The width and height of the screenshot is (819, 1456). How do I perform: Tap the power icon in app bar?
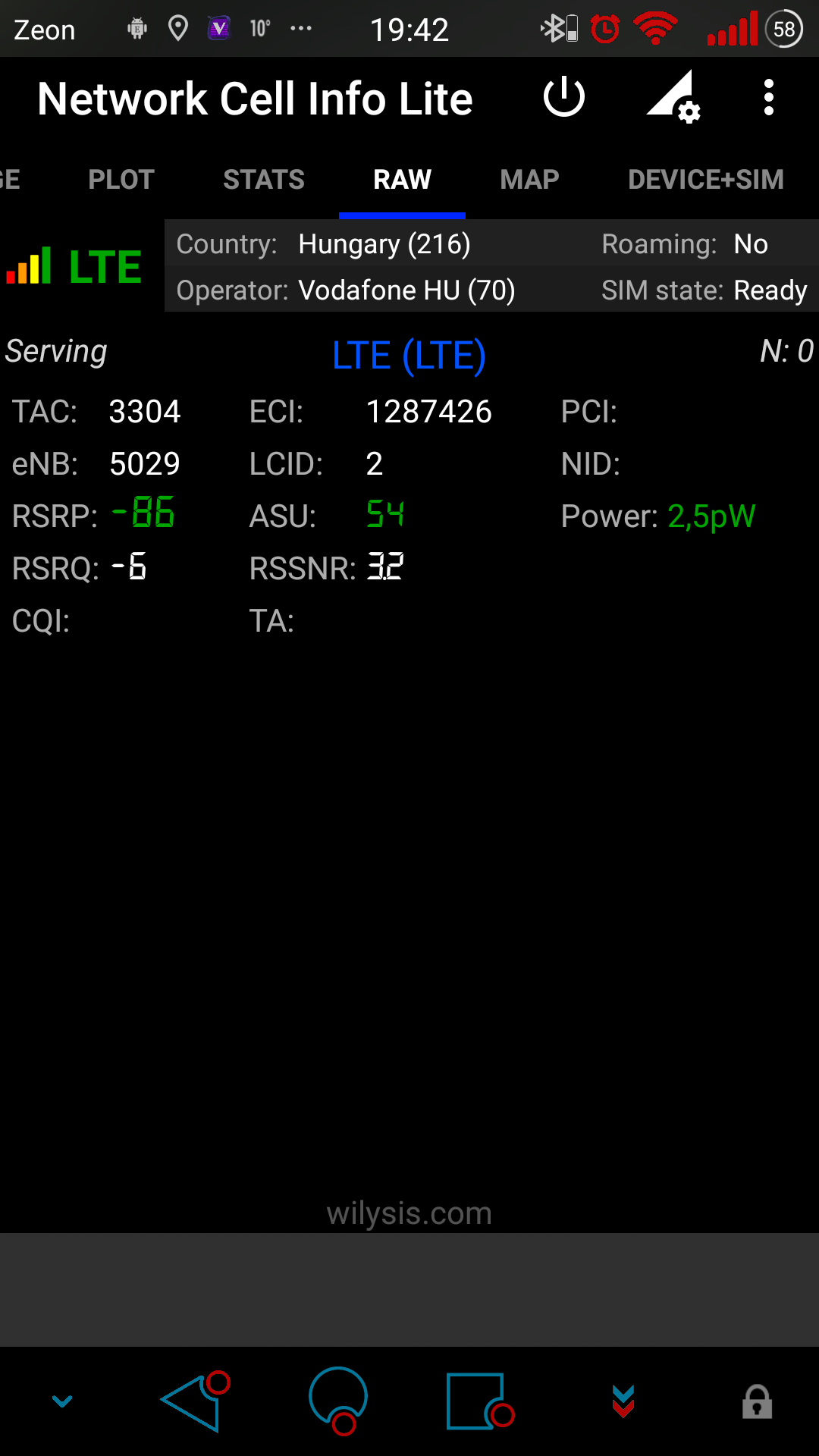564,98
